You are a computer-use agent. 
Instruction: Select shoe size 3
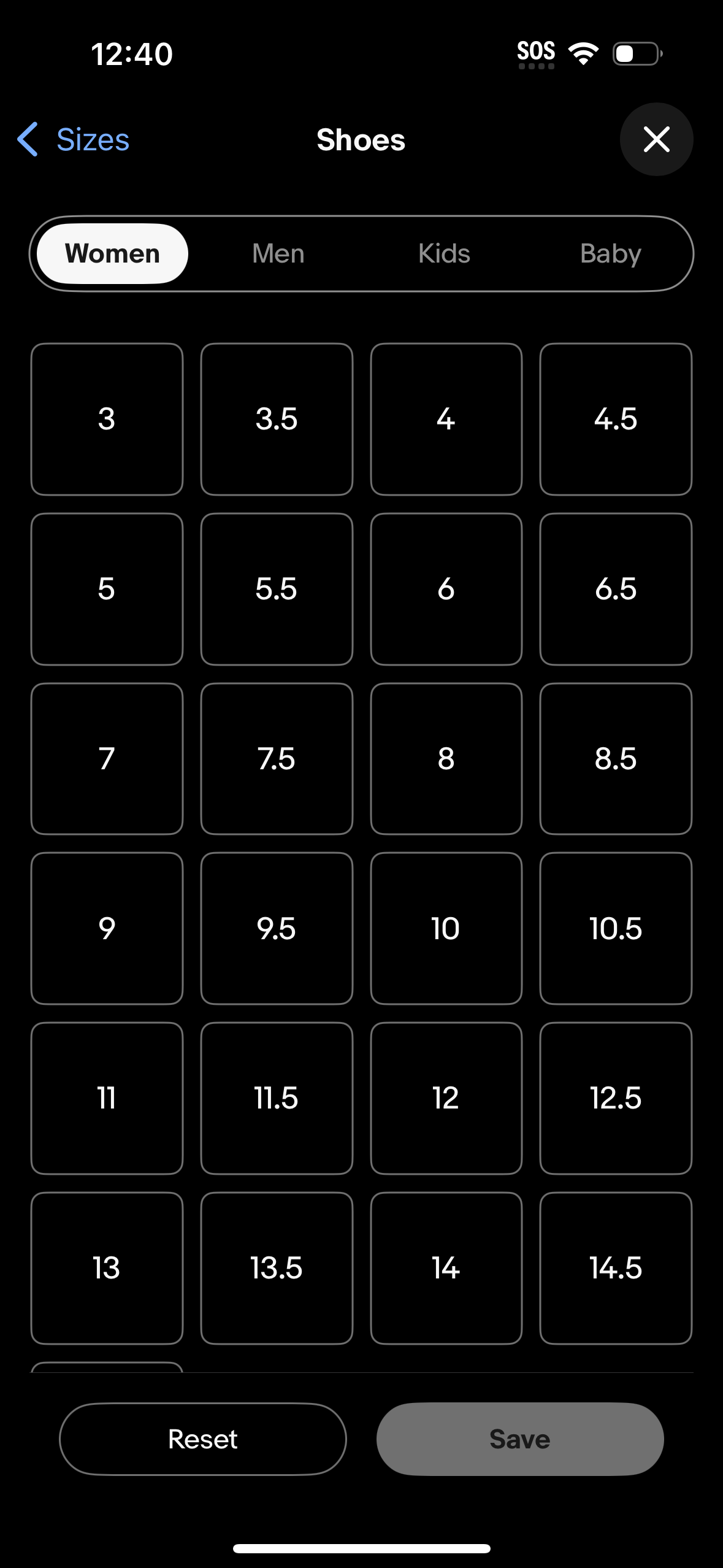(107, 419)
